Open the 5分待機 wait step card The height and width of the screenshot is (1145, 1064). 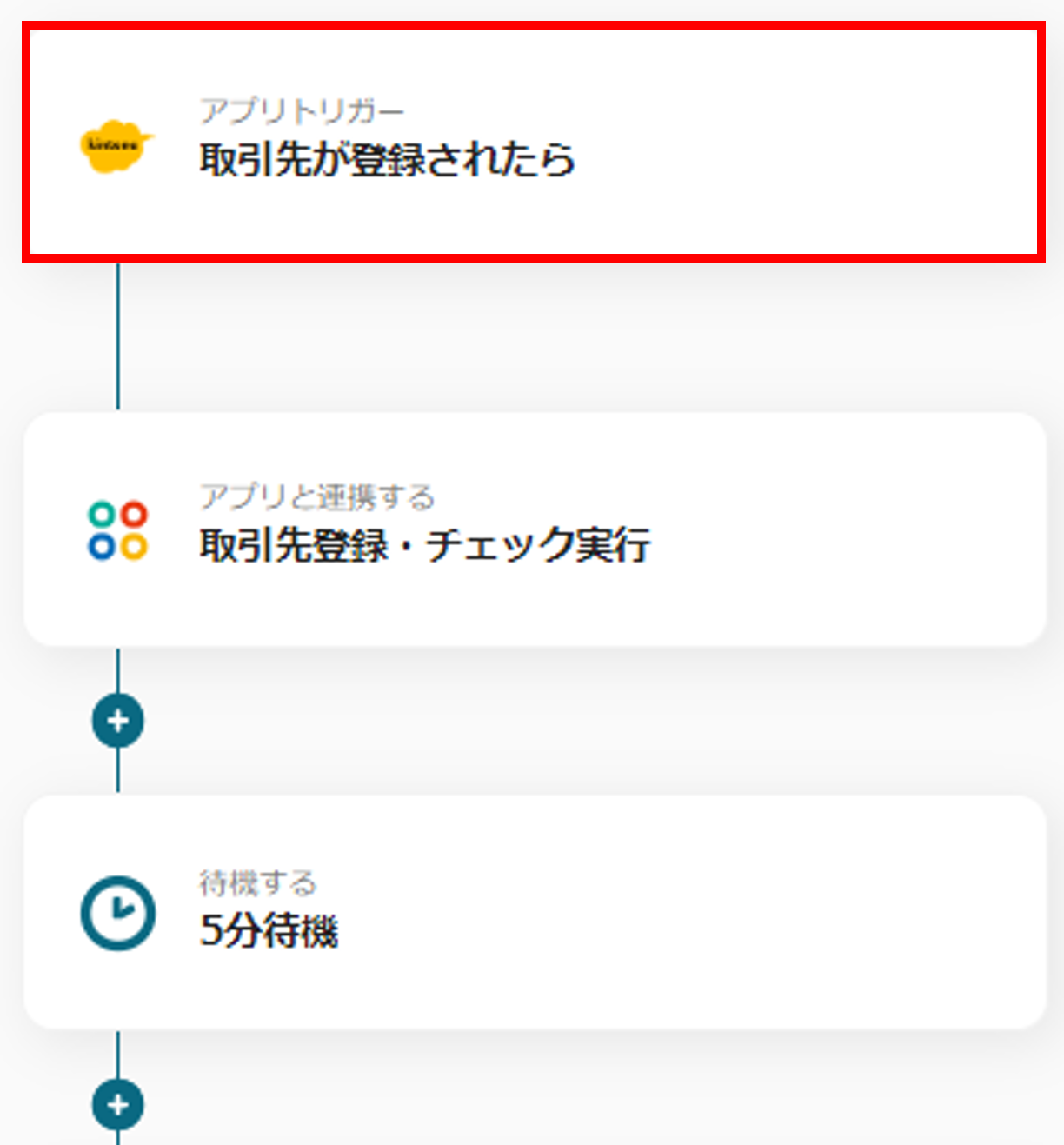tap(532, 912)
